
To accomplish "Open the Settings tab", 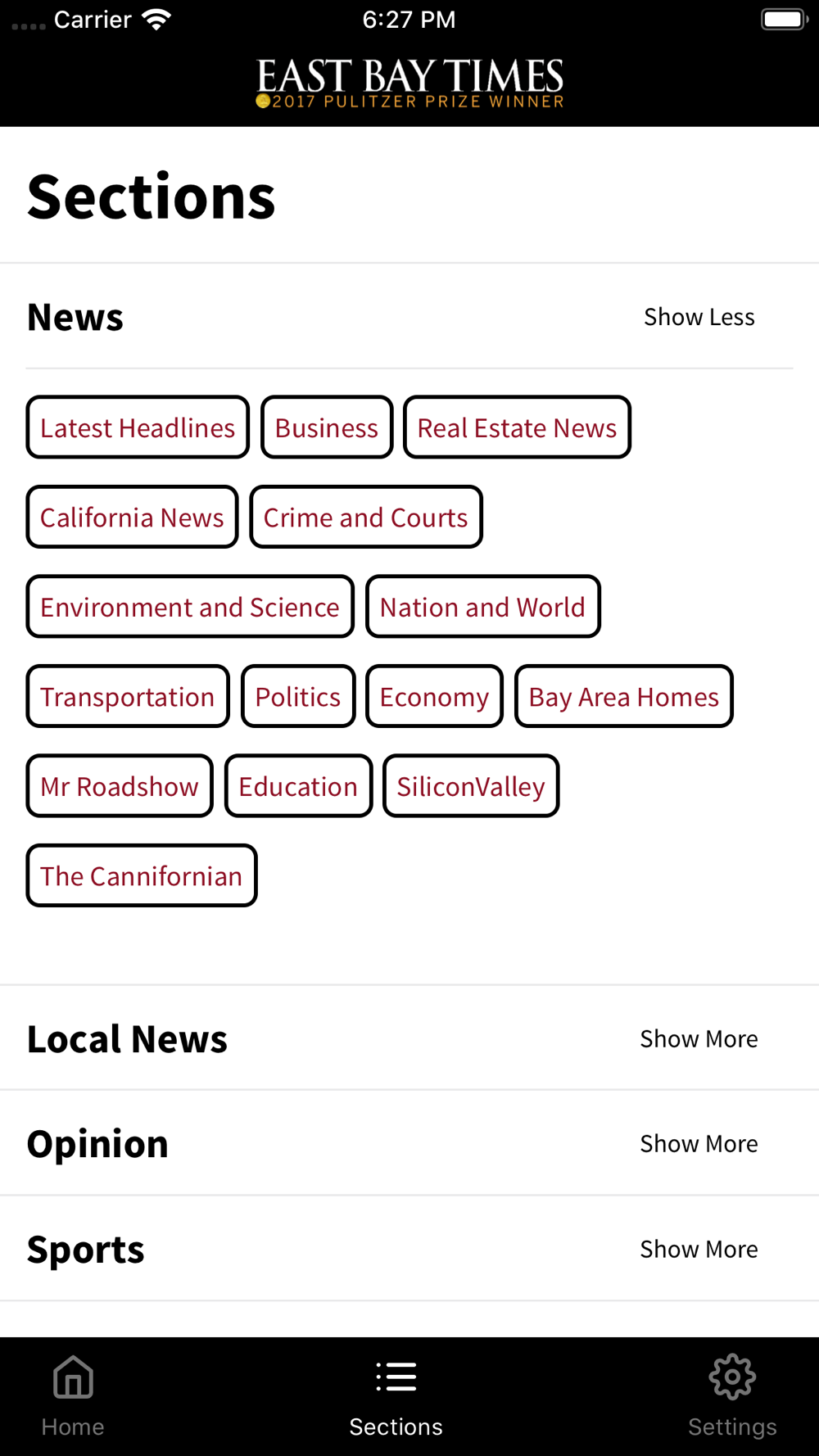I will click(732, 1395).
